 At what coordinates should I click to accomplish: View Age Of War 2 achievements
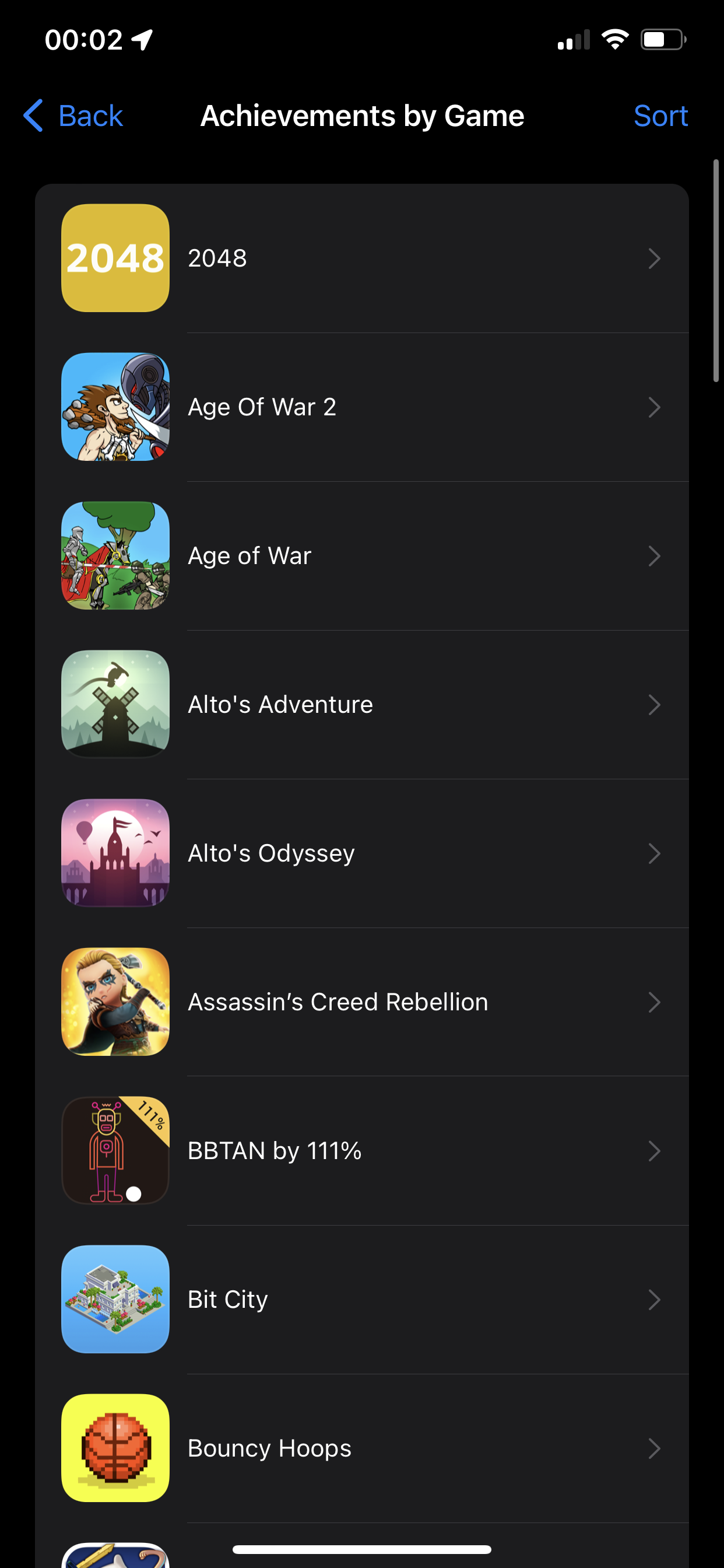[361, 407]
